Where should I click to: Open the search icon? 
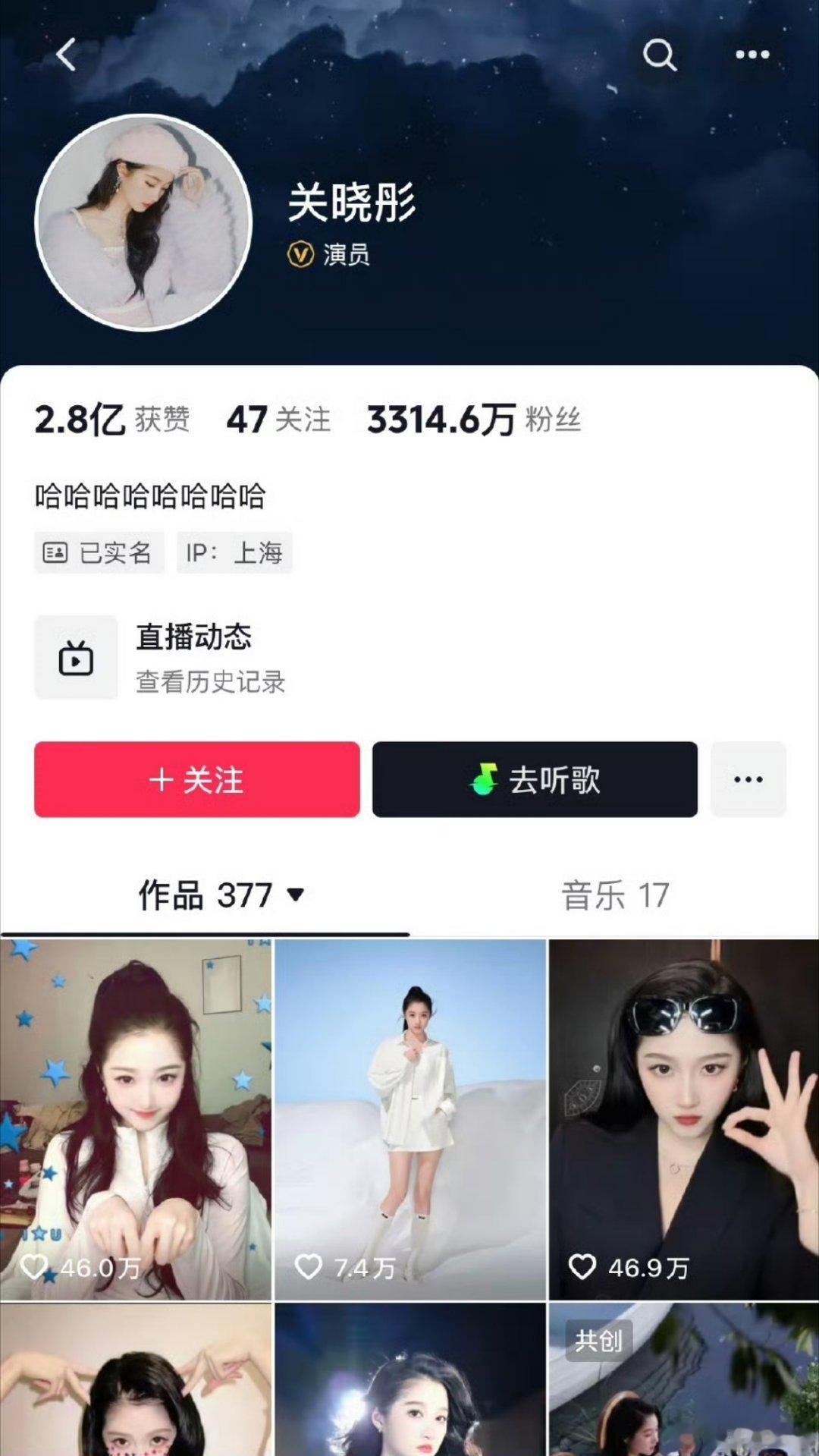(661, 55)
